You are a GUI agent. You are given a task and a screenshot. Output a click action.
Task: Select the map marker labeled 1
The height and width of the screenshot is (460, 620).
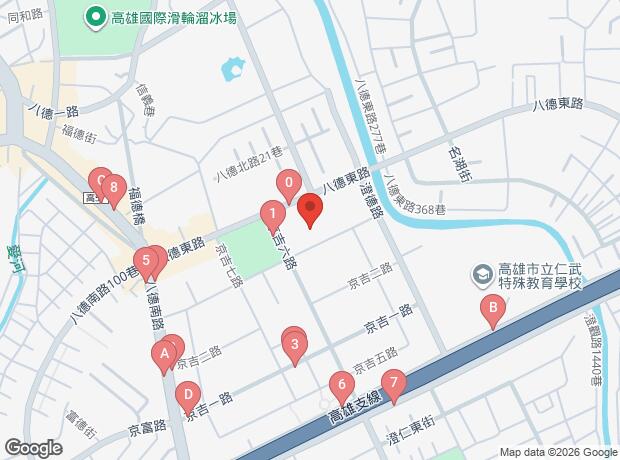pos(273,217)
